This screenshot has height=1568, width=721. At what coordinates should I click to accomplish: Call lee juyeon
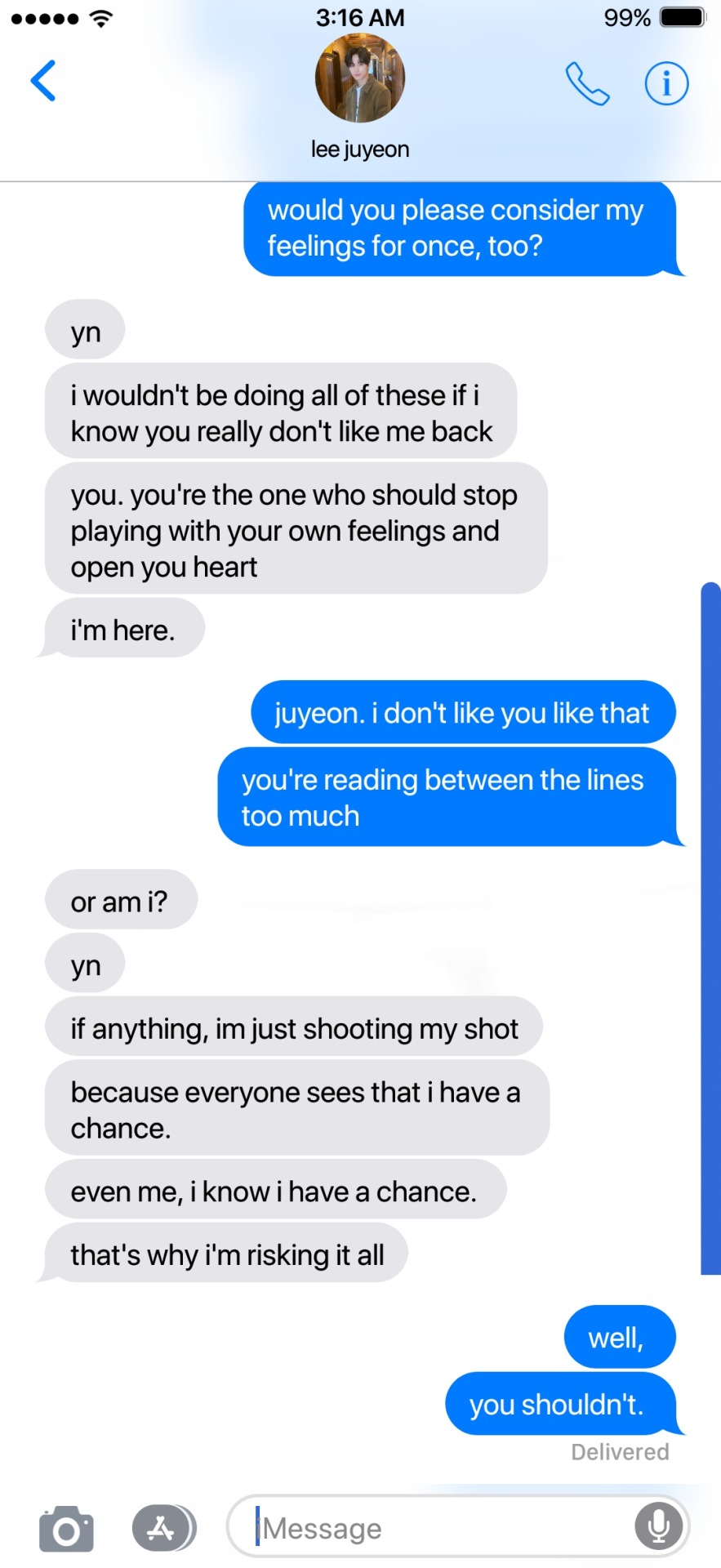click(x=587, y=84)
